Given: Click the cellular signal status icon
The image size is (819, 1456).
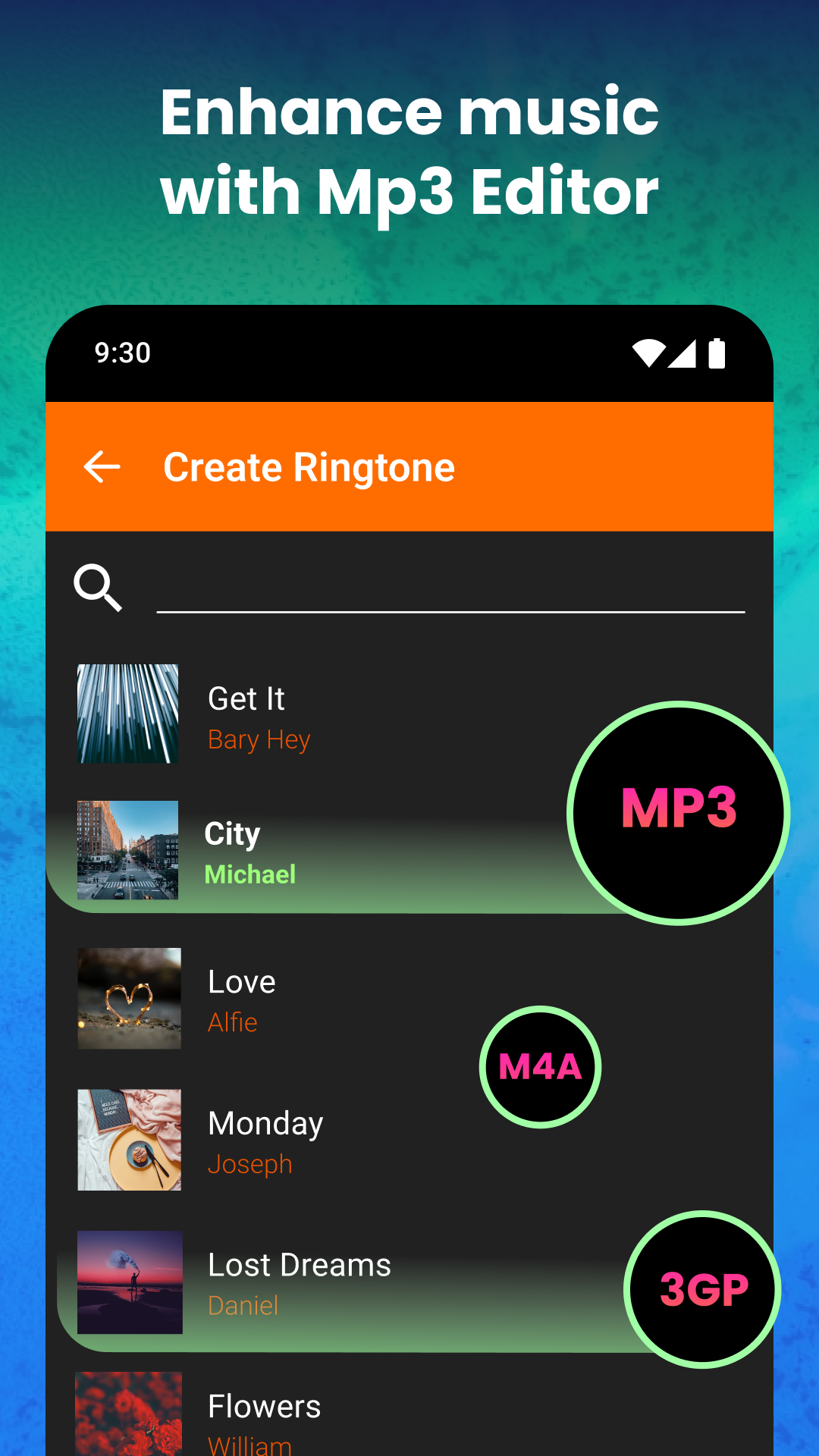Looking at the screenshot, I should tap(683, 353).
